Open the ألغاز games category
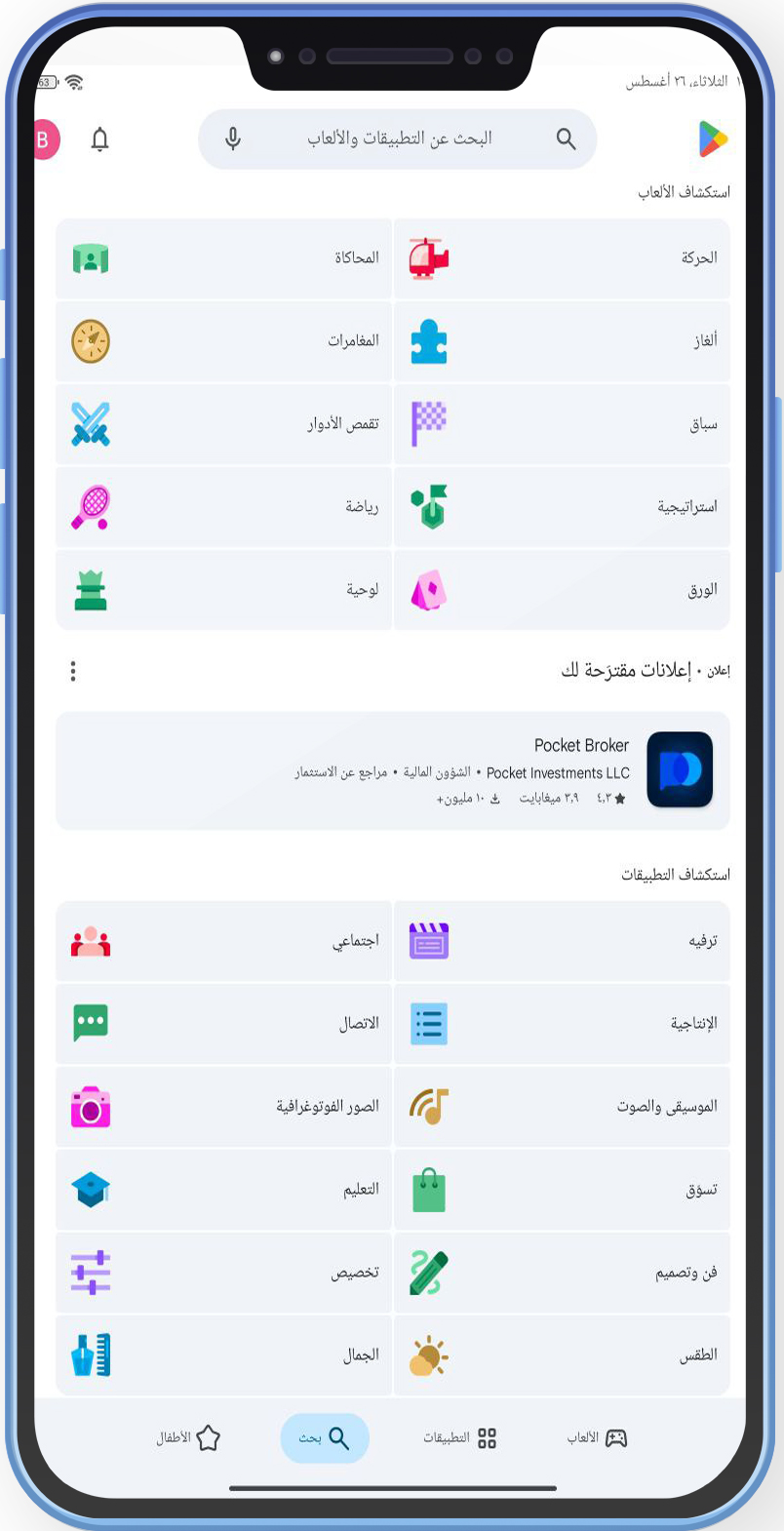Image resolution: width=784 pixels, height=1531 pixels. [x=562, y=340]
